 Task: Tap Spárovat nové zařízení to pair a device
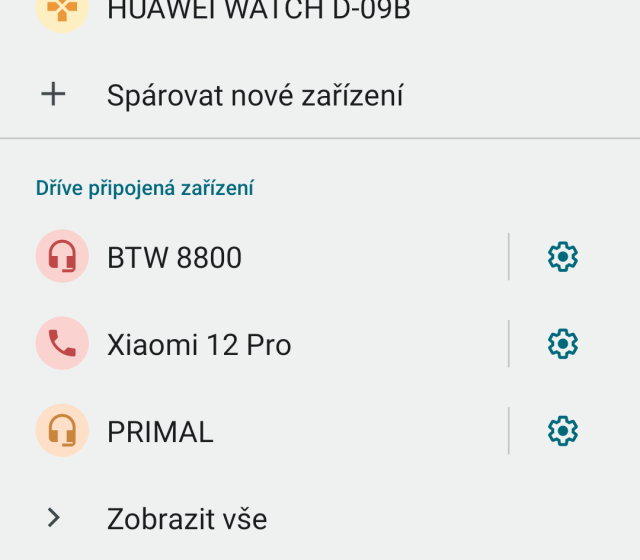pyautogui.click(x=254, y=96)
